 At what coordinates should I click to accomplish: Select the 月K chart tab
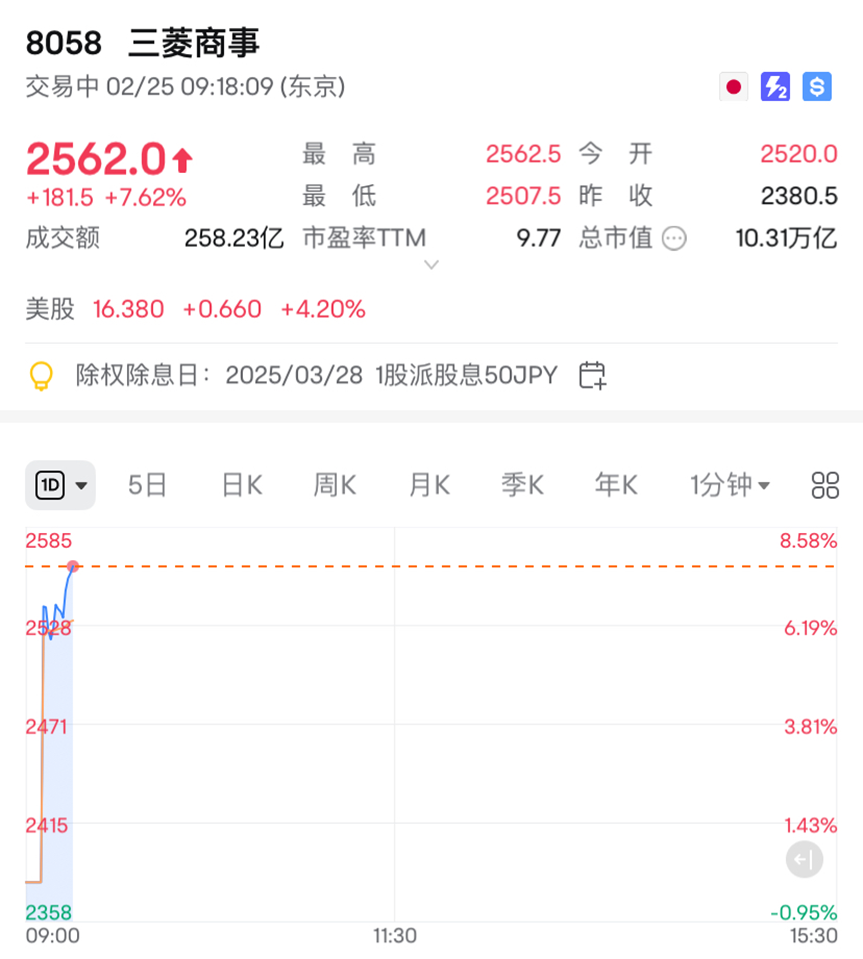click(428, 484)
